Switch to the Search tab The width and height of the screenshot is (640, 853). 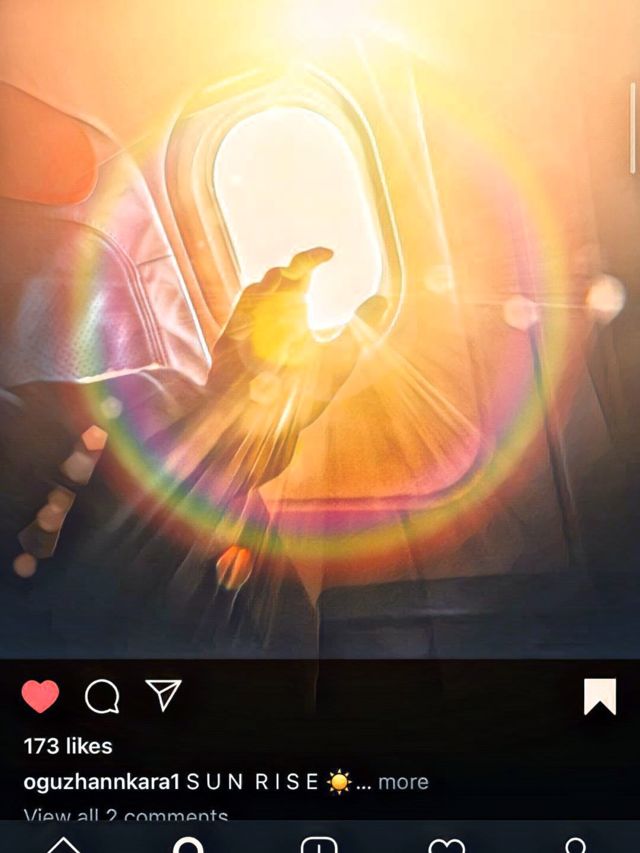pos(190,845)
